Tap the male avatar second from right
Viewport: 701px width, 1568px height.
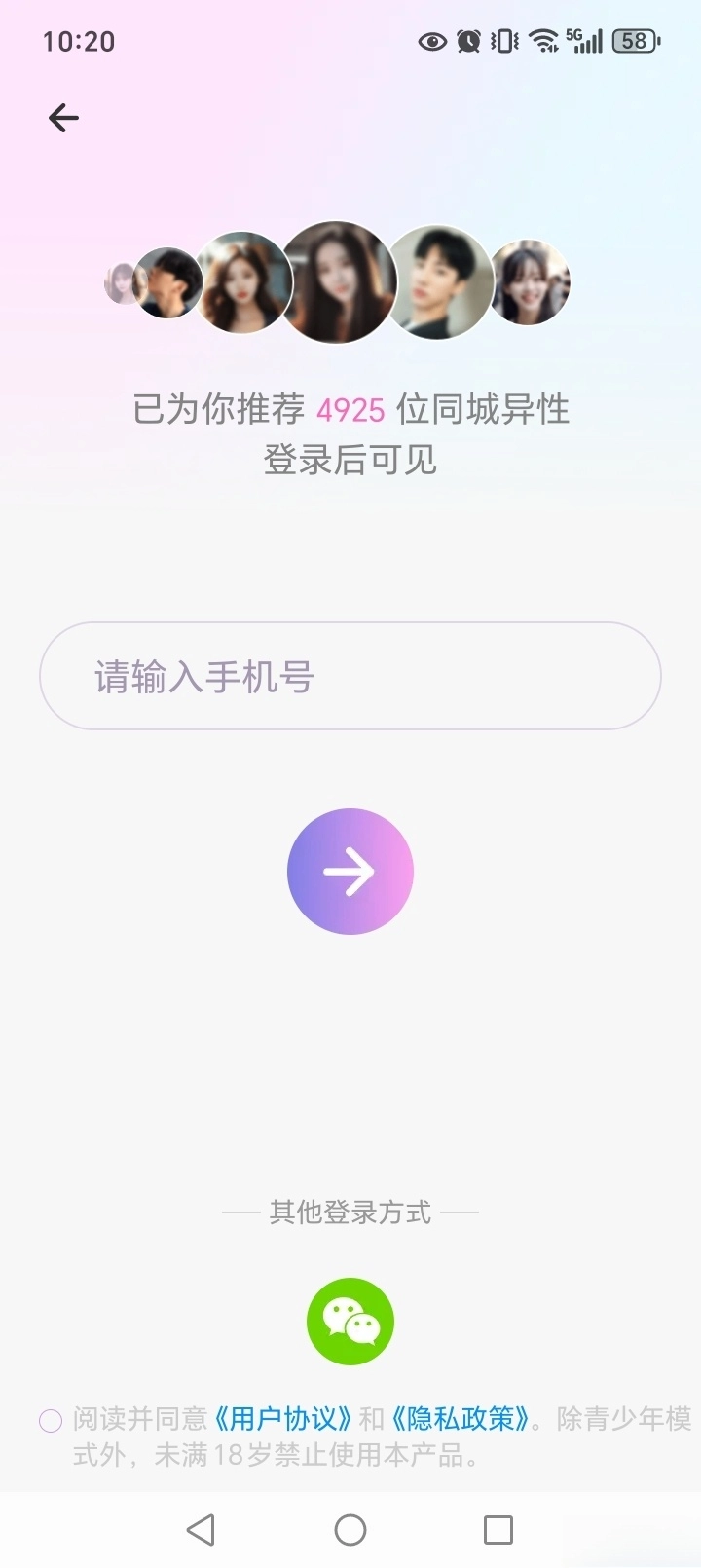(440, 281)
